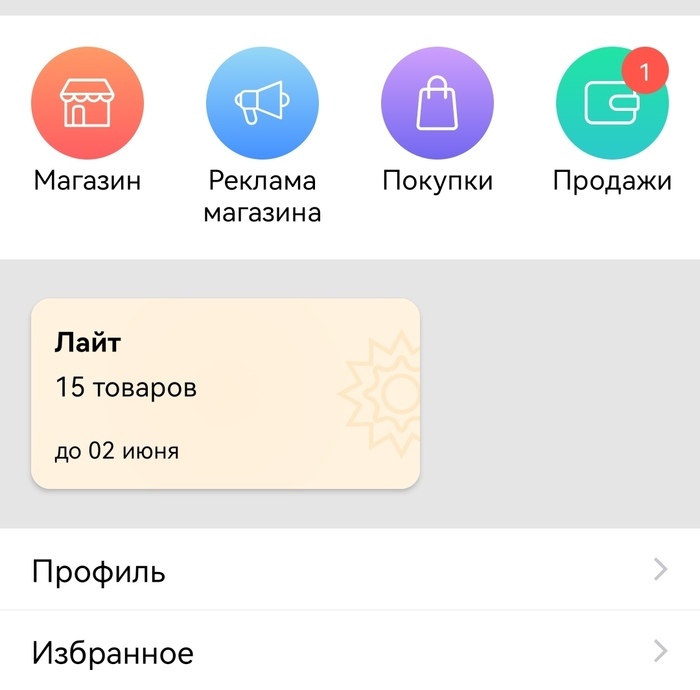Open Покупки shopping bag
700x690 pixels.
coord(437,105)
